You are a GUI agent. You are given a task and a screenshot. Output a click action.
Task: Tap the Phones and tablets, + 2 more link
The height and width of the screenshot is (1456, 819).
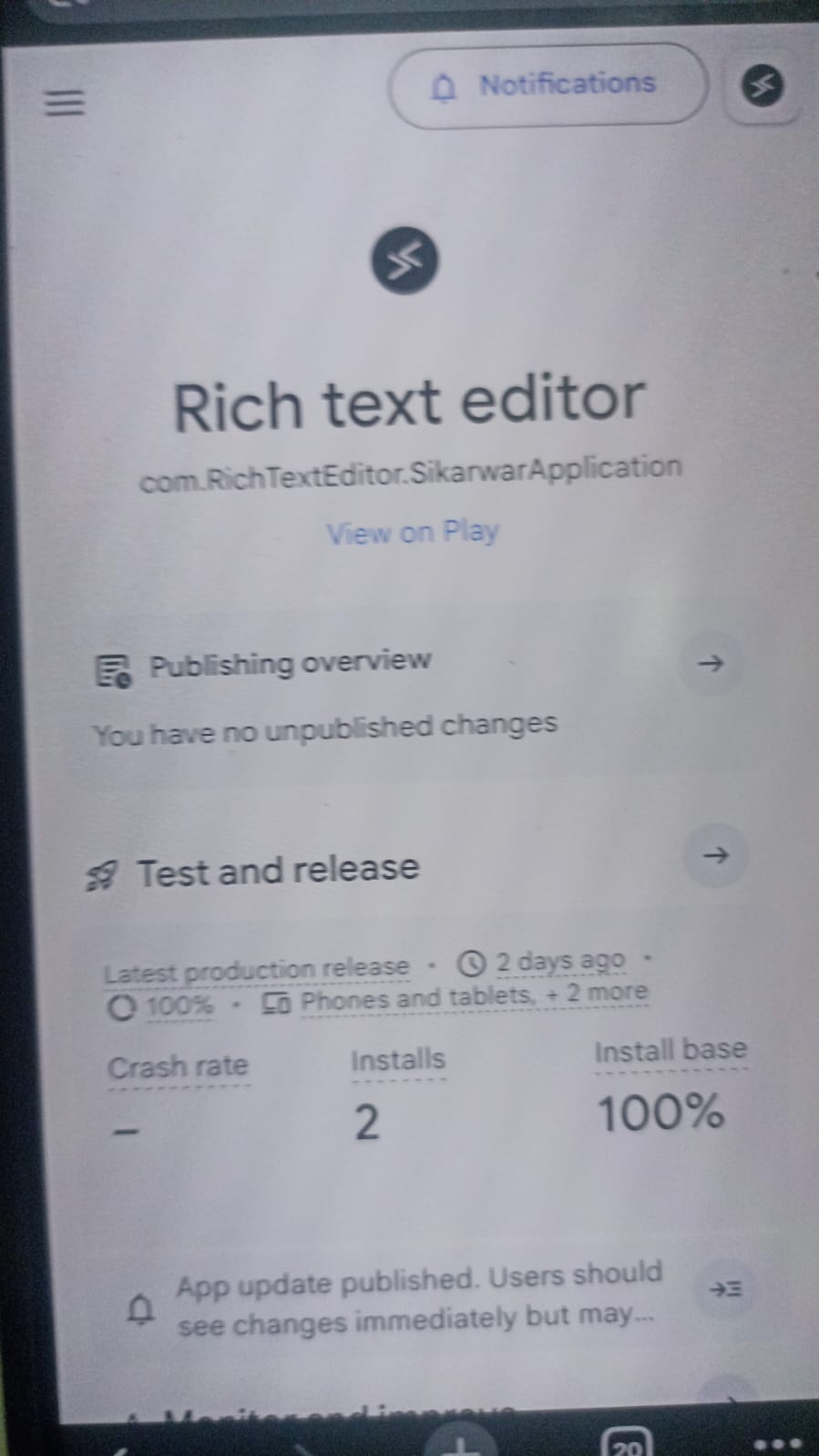coord(474,998)
